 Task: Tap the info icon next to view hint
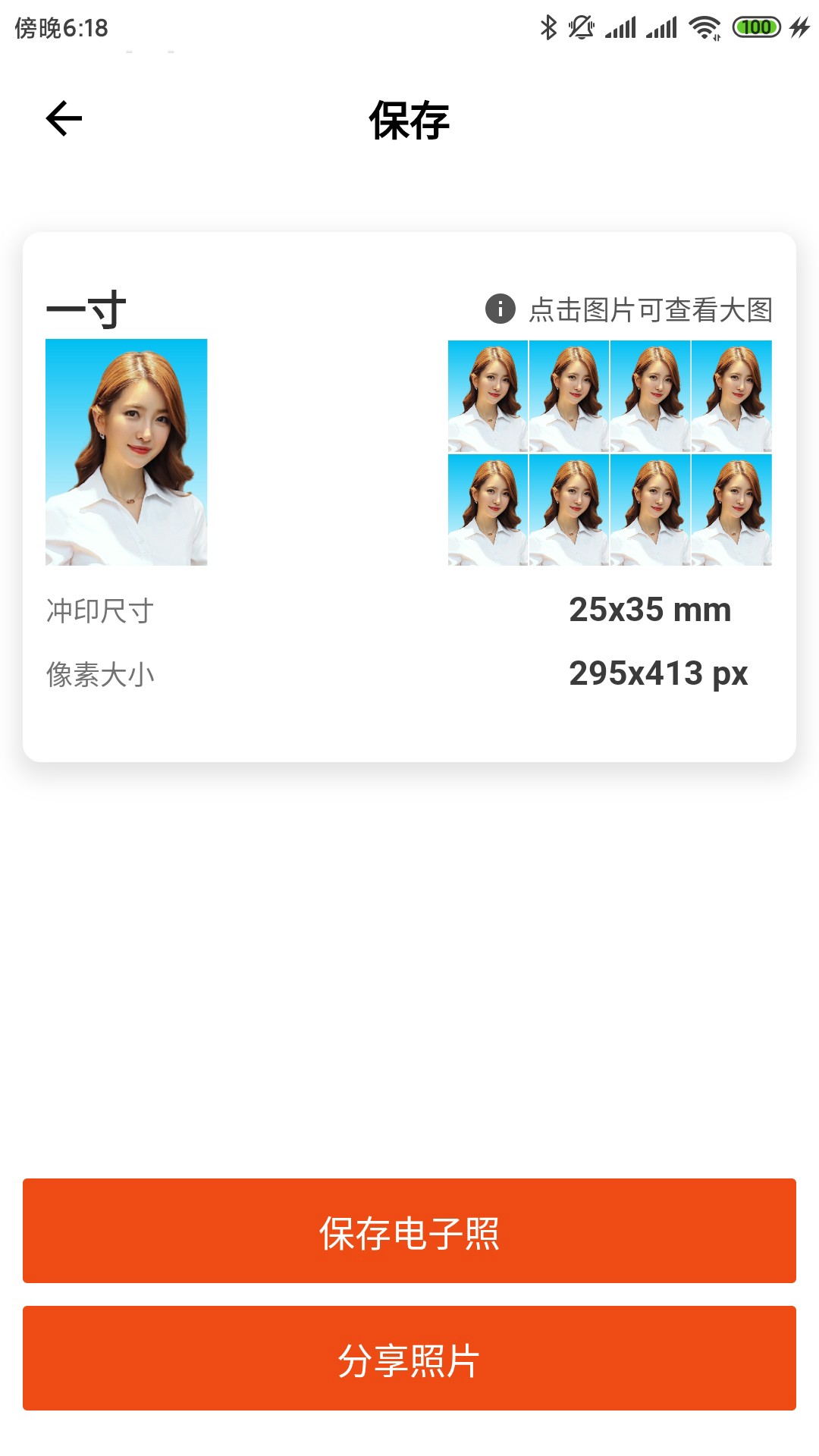coord(500,309)
